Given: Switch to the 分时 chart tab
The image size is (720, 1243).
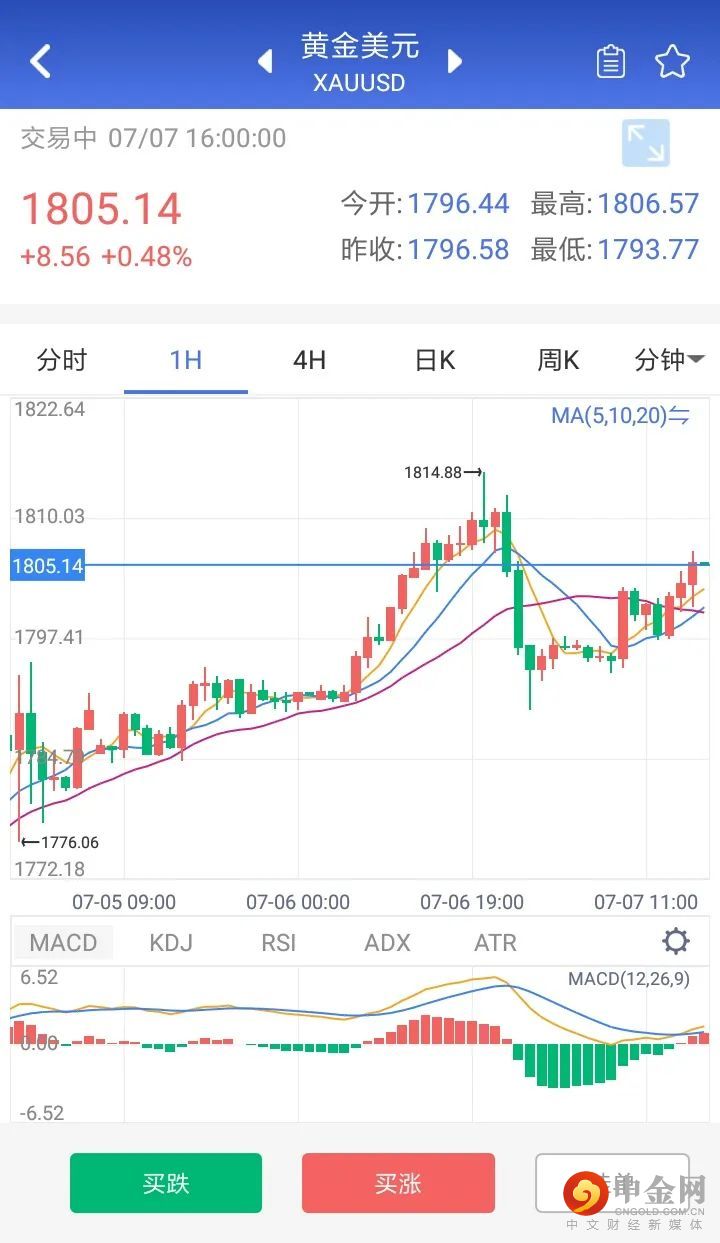Looking at the screenshot, I should [62, 360].
